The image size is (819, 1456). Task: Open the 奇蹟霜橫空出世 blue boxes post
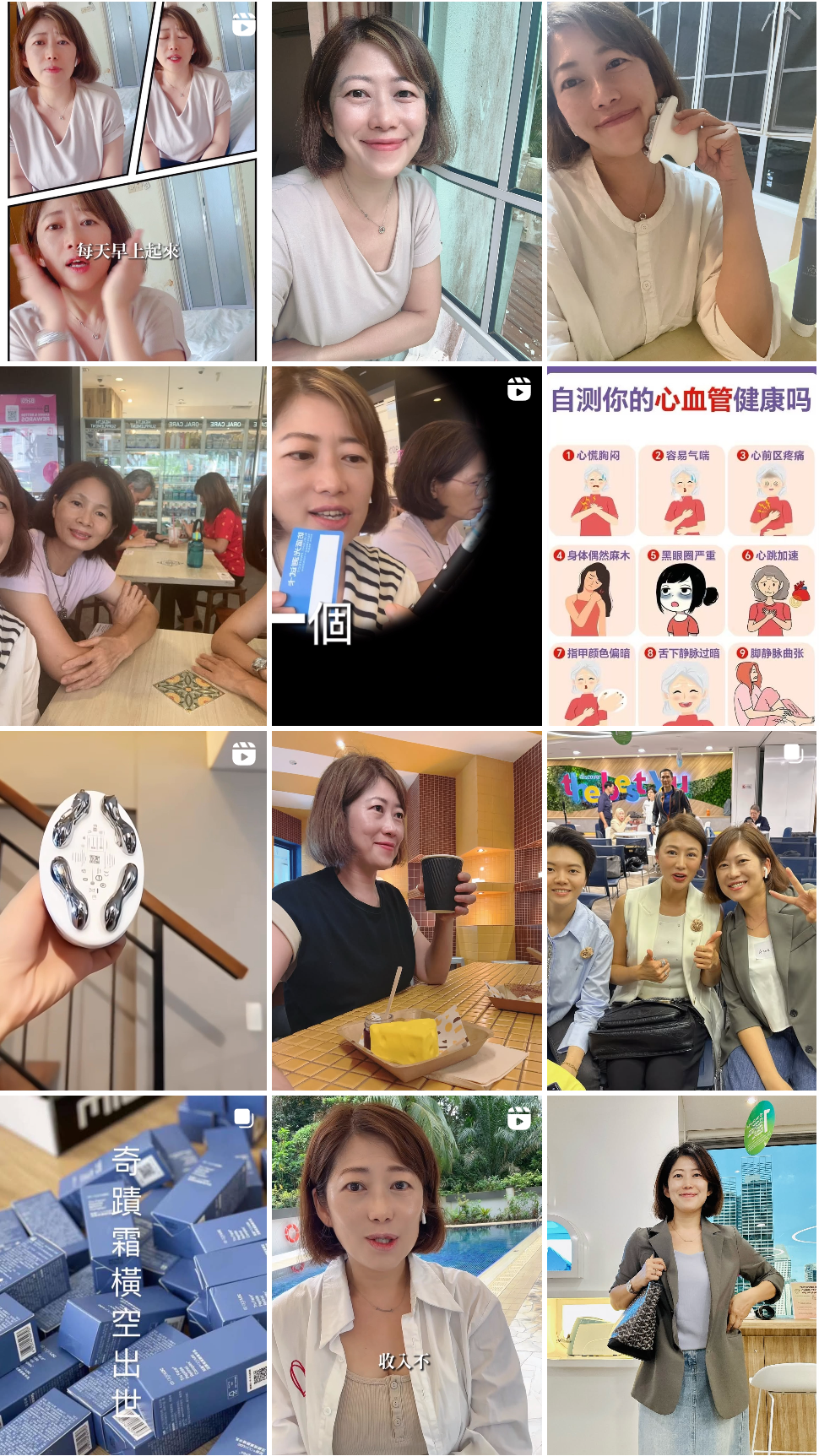(x=133, y=1275)
